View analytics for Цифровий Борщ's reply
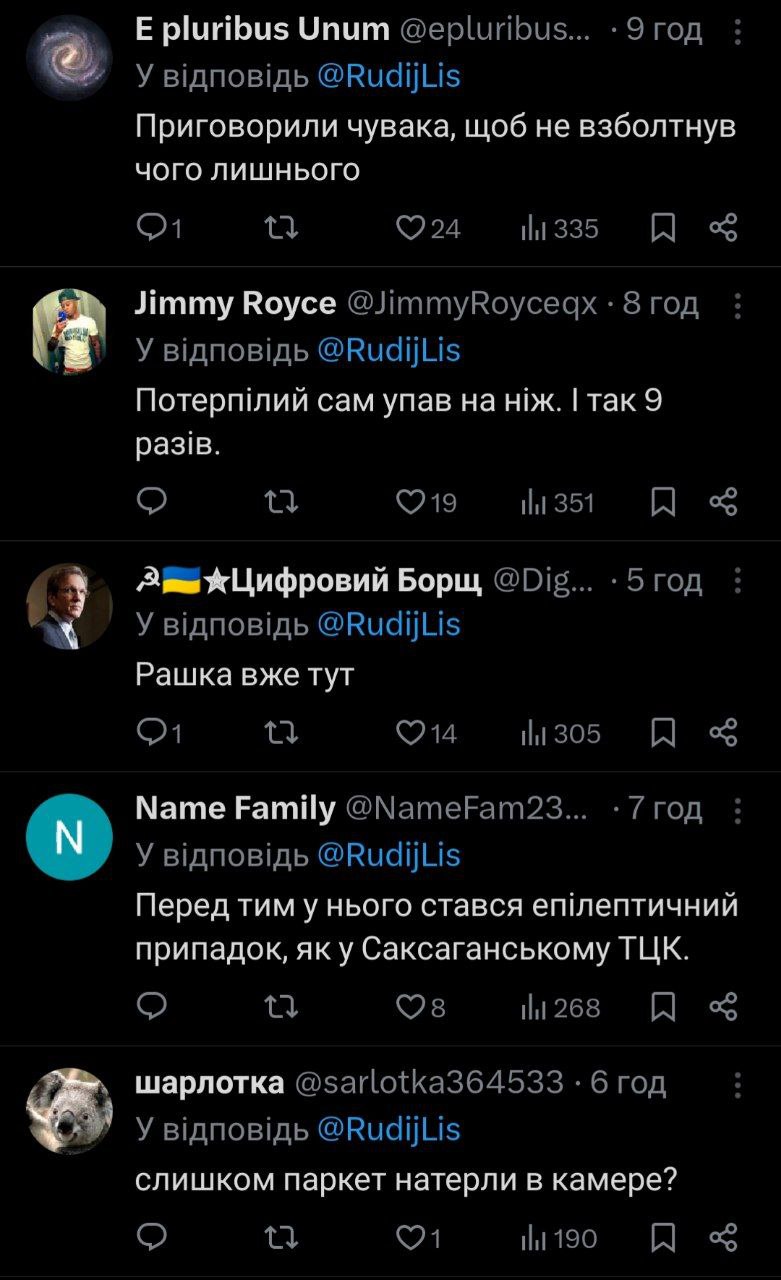The width and height of the screenshot is (781, 1280). [x=561, y=733]
